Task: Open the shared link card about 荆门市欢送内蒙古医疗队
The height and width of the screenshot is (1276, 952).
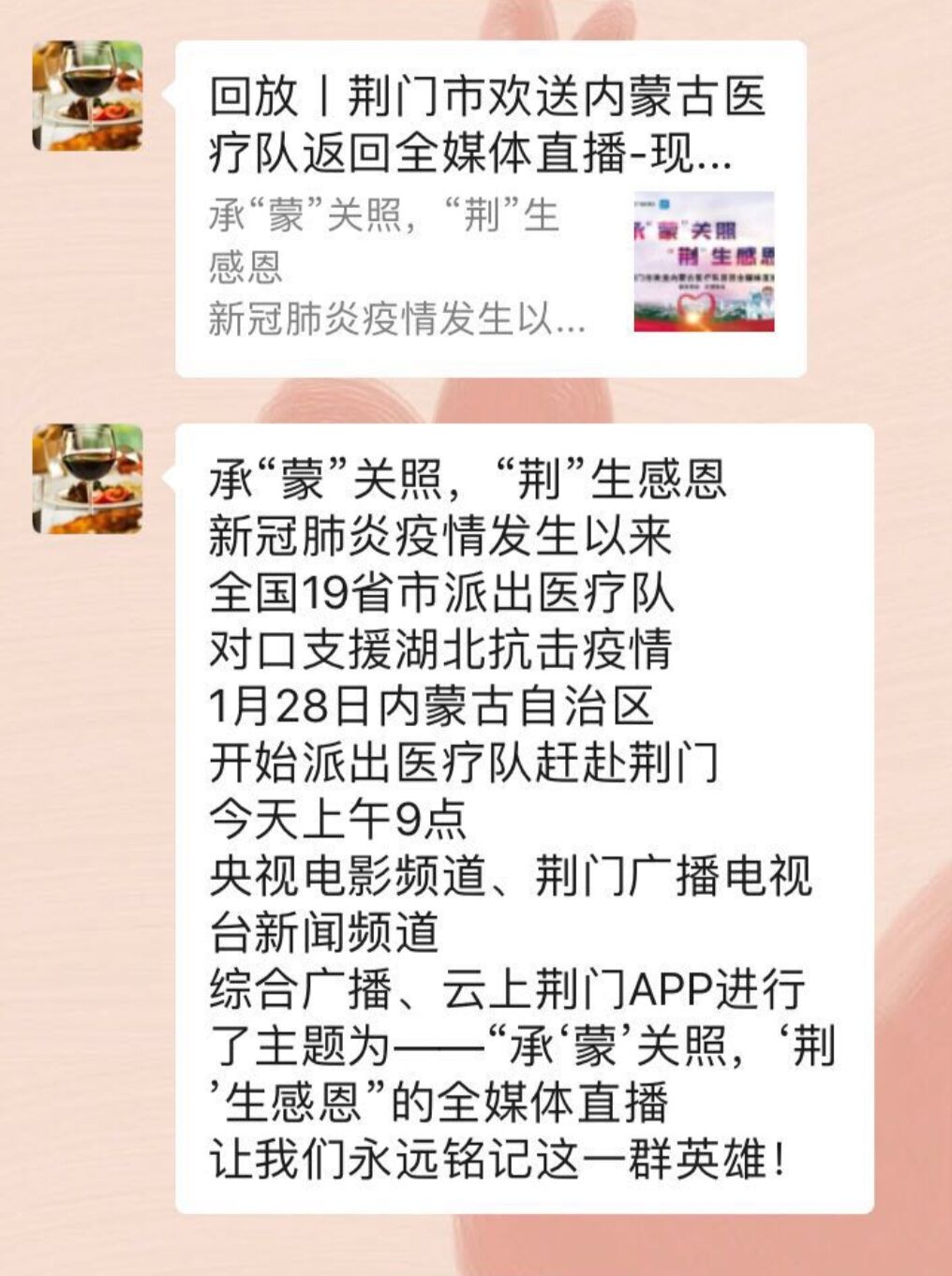Action: pos(489,208)
